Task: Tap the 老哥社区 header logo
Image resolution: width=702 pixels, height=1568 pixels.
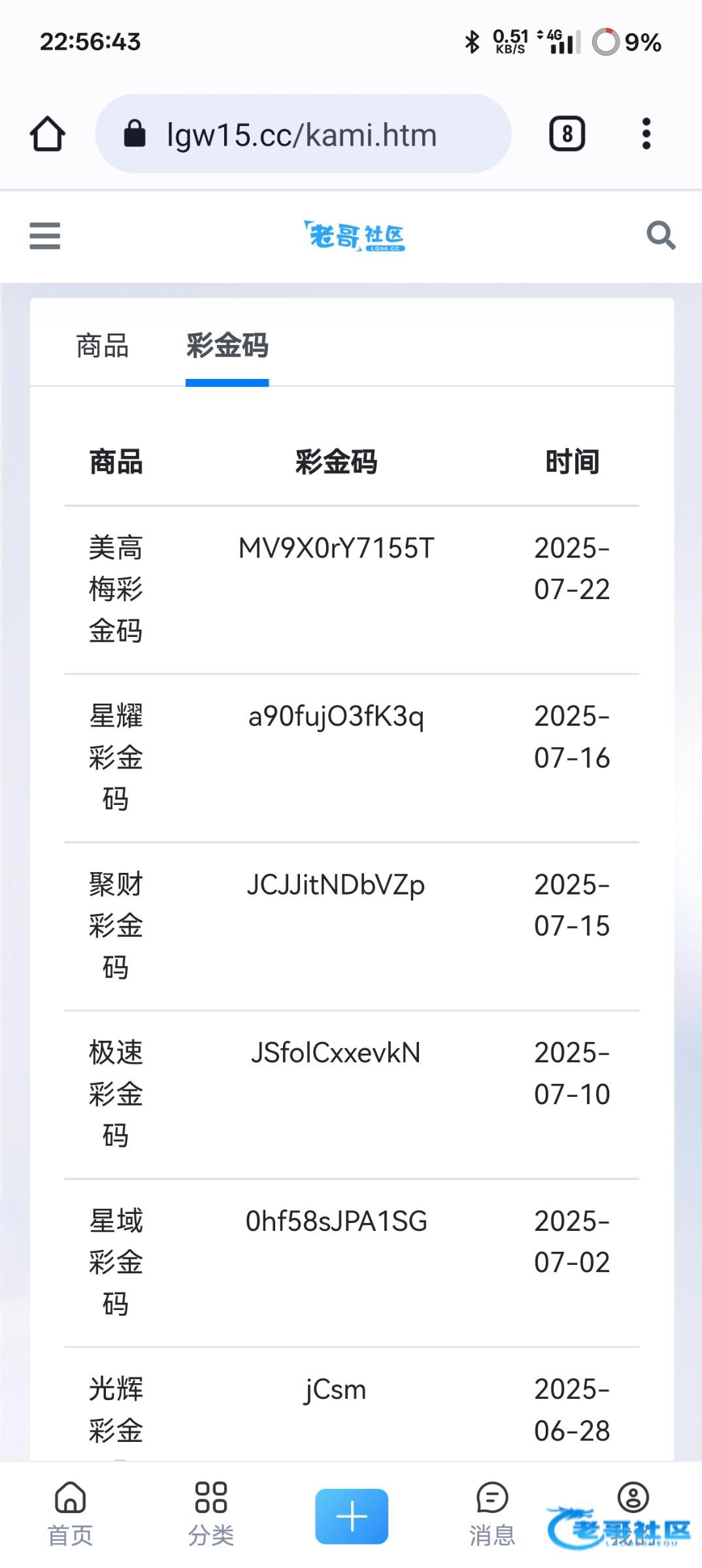Action: tap(354, 236)
